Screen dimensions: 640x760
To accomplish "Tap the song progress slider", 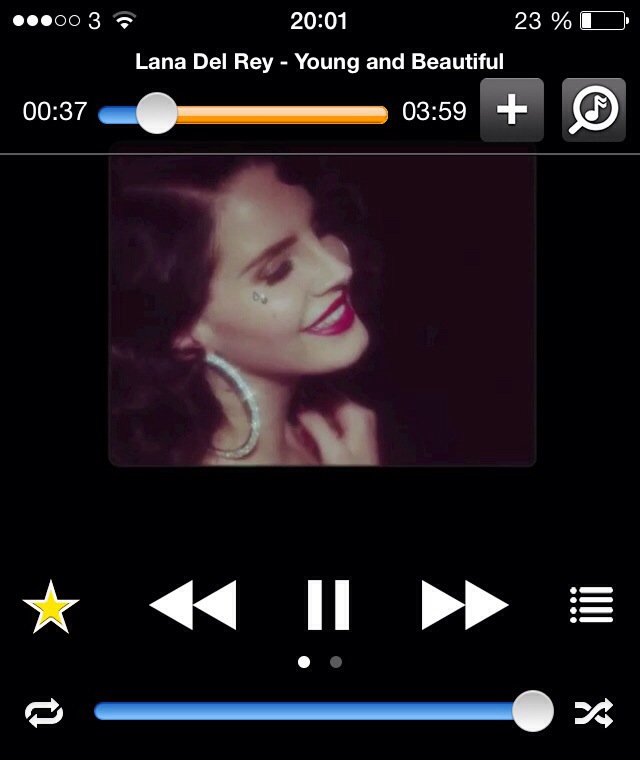I will tap(243, 114).
